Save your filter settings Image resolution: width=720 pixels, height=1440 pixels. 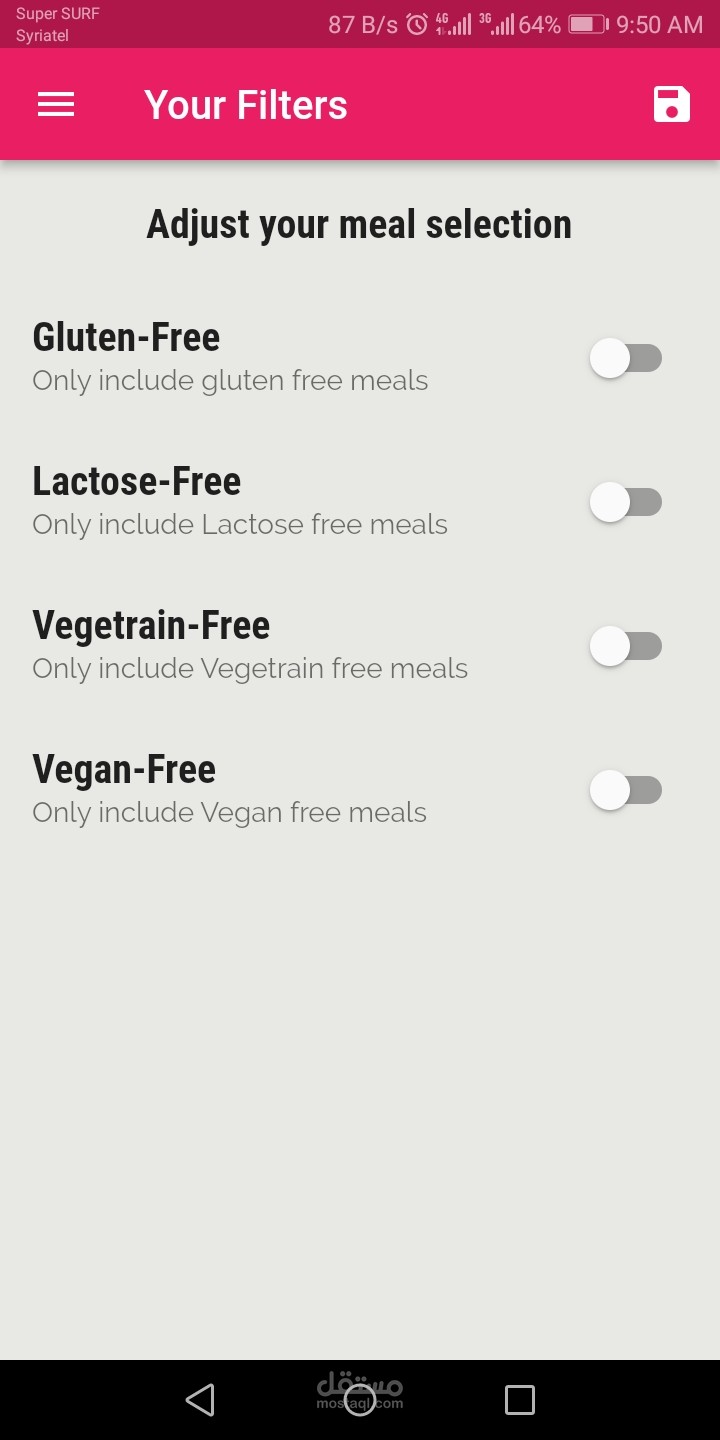(671, 104)
